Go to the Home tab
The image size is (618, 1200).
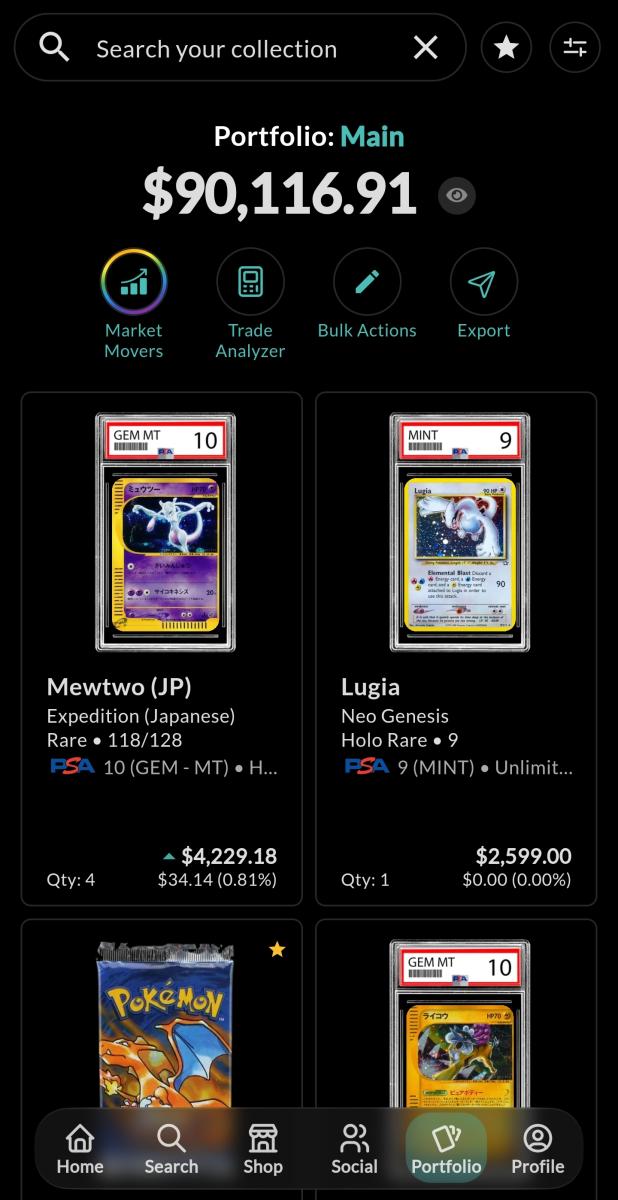click(80, 1148)
